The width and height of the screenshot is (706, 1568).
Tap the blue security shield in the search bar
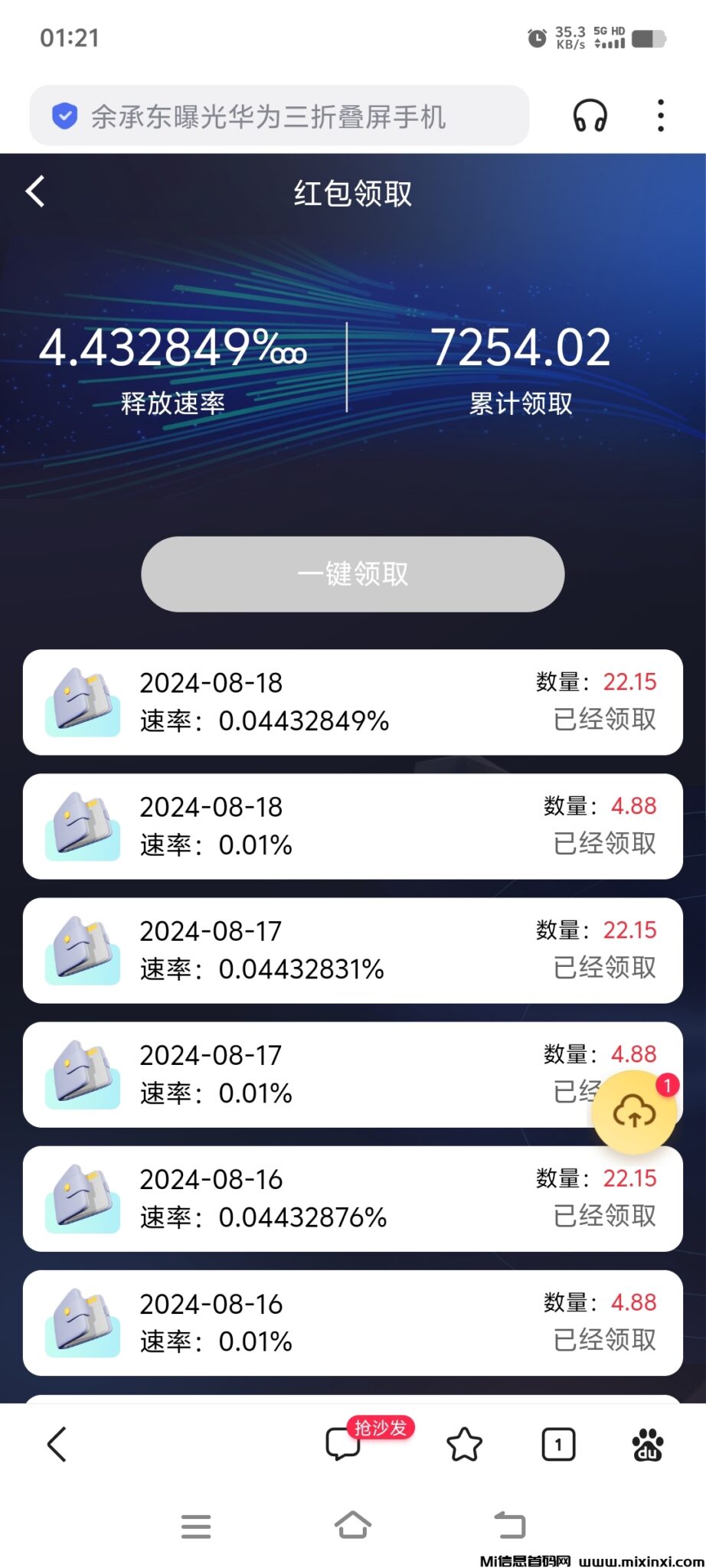(65, 116)
